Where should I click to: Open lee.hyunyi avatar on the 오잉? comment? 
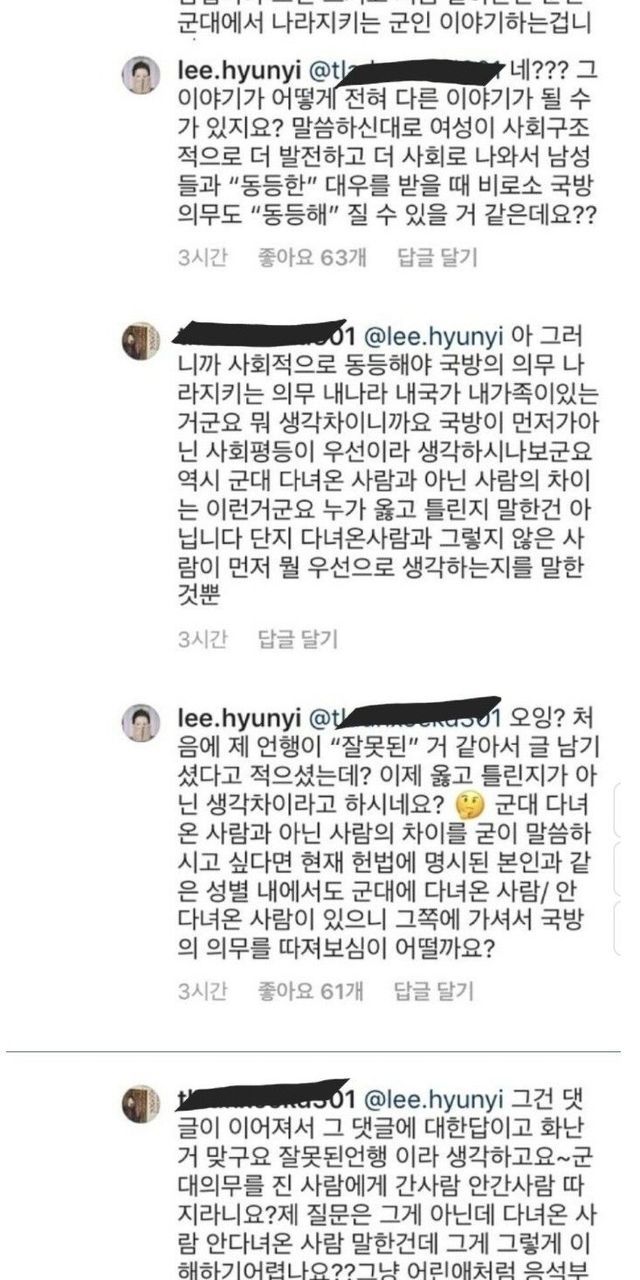(x=141, y=722)
